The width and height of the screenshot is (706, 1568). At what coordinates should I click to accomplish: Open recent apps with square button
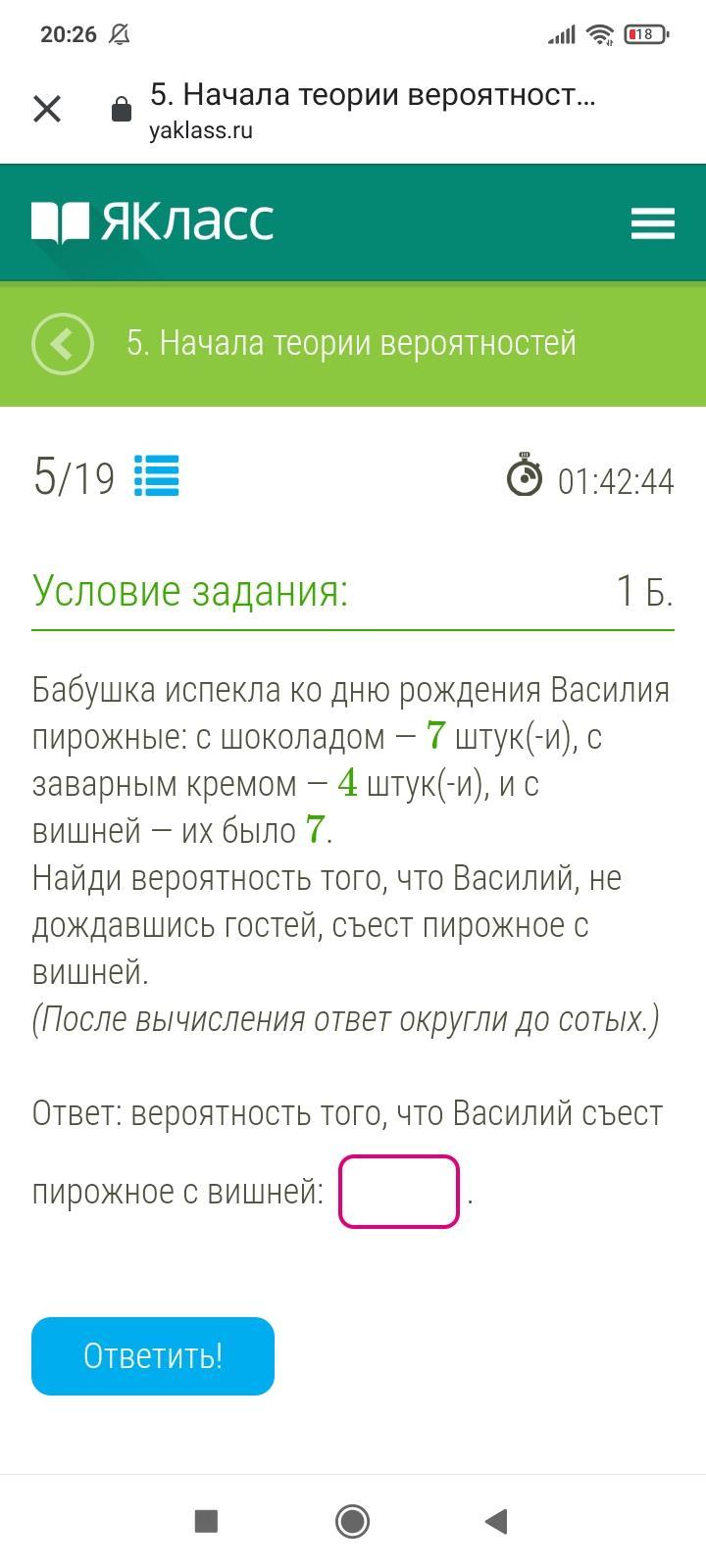tap(206, 1521)
